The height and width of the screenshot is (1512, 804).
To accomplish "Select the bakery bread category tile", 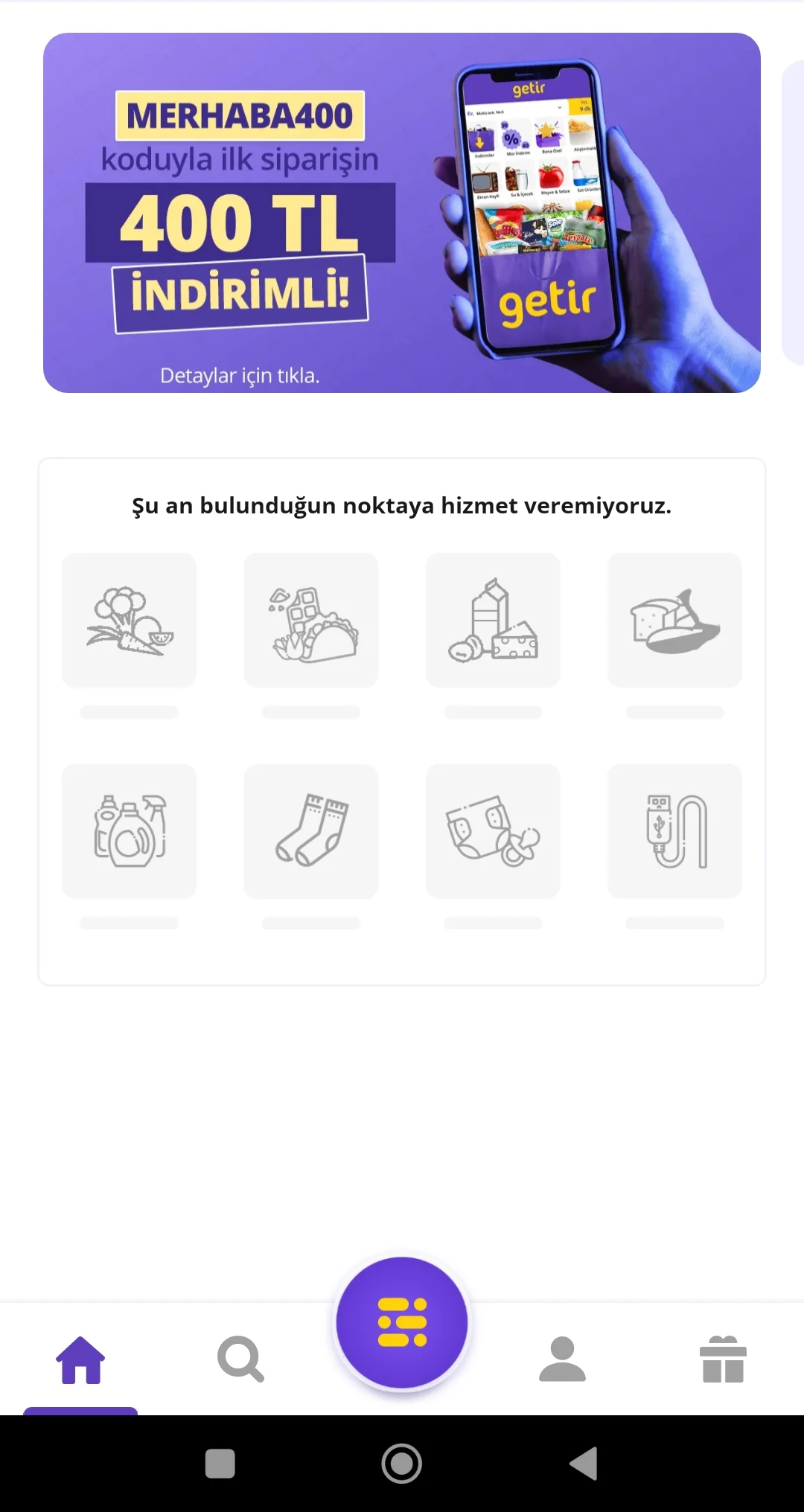I will [674, 620].
